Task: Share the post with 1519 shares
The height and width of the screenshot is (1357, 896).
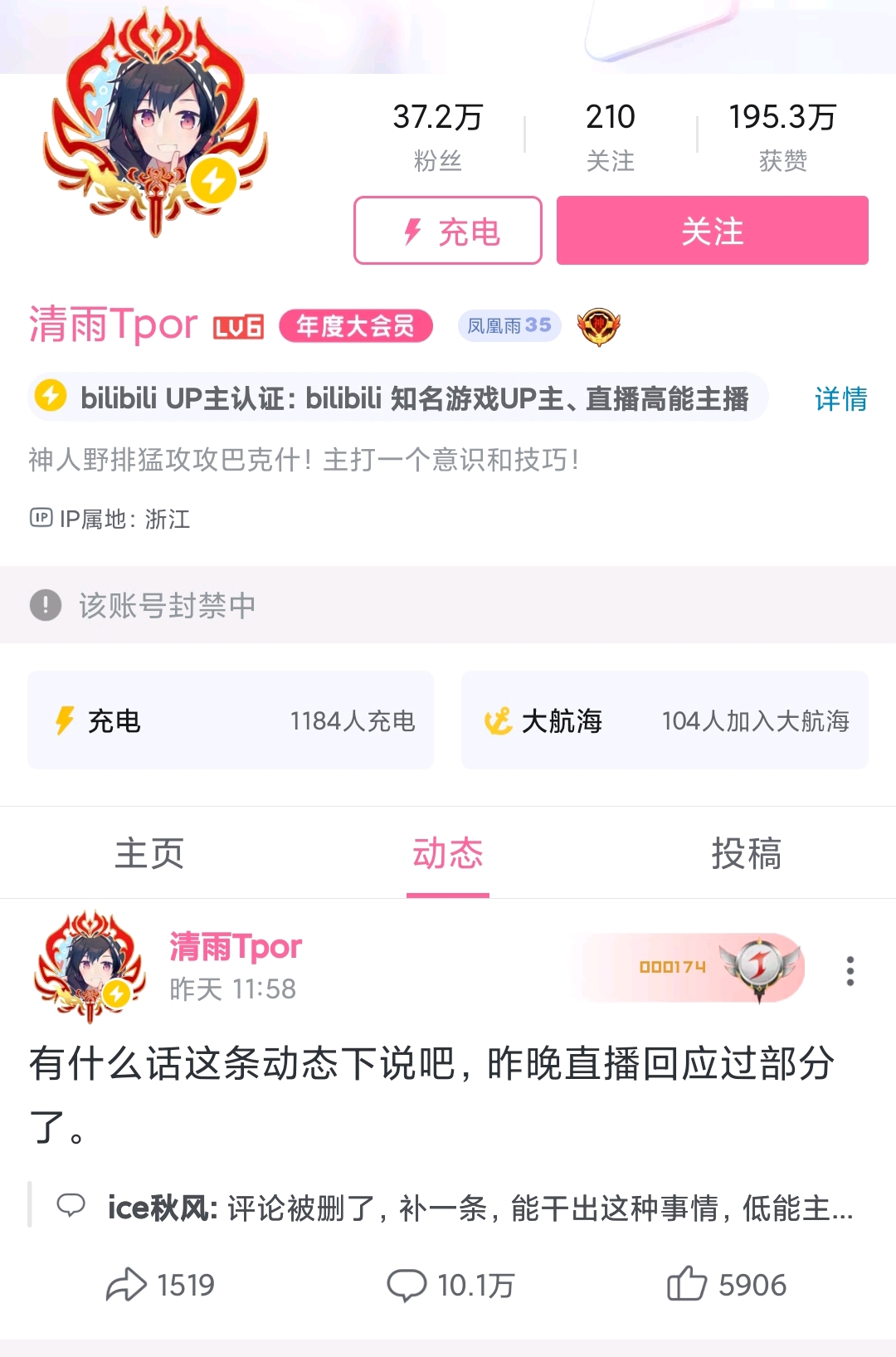Action: pos(160,1285)
